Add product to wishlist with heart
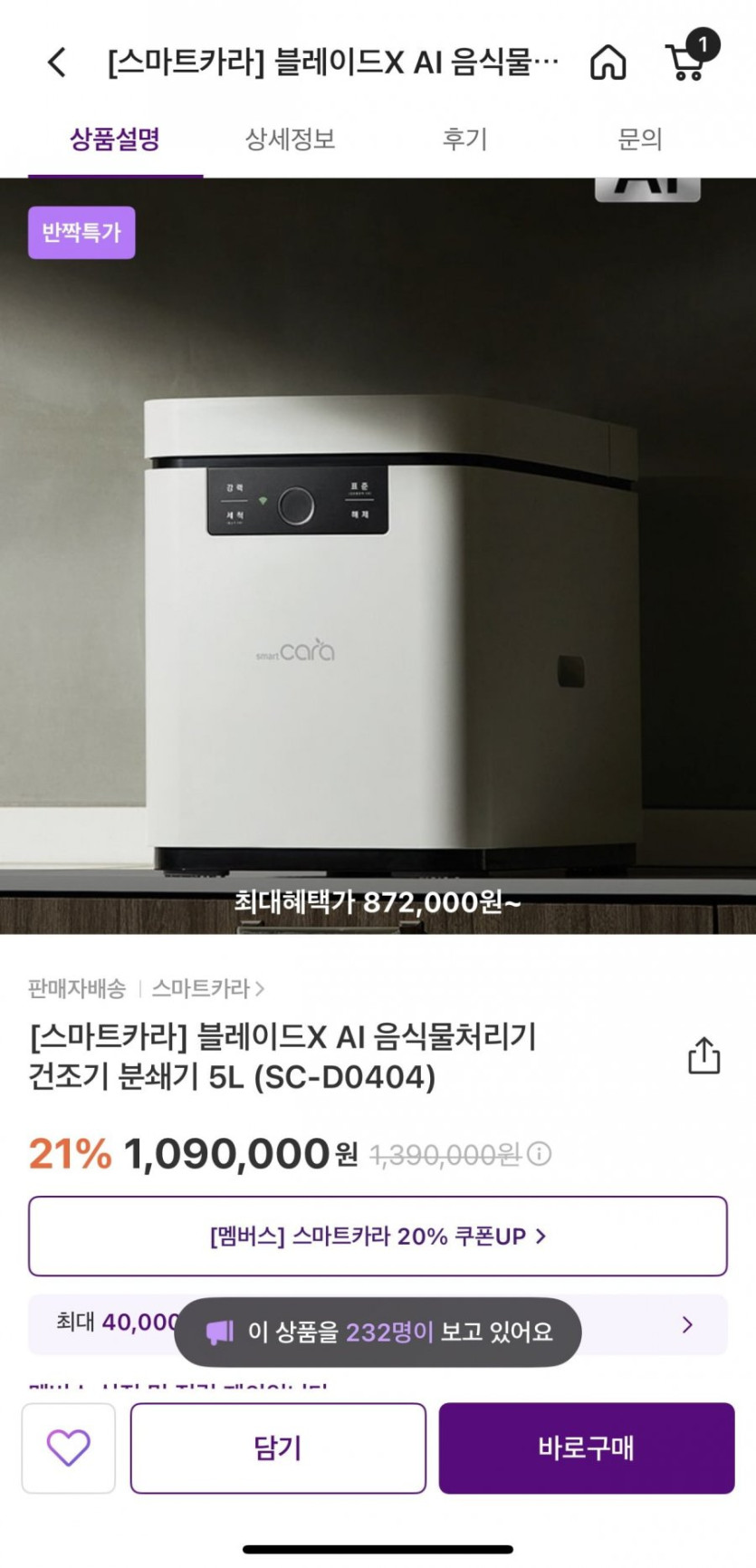Screen dimensions: 756x1568 (x=69, y=1448)
